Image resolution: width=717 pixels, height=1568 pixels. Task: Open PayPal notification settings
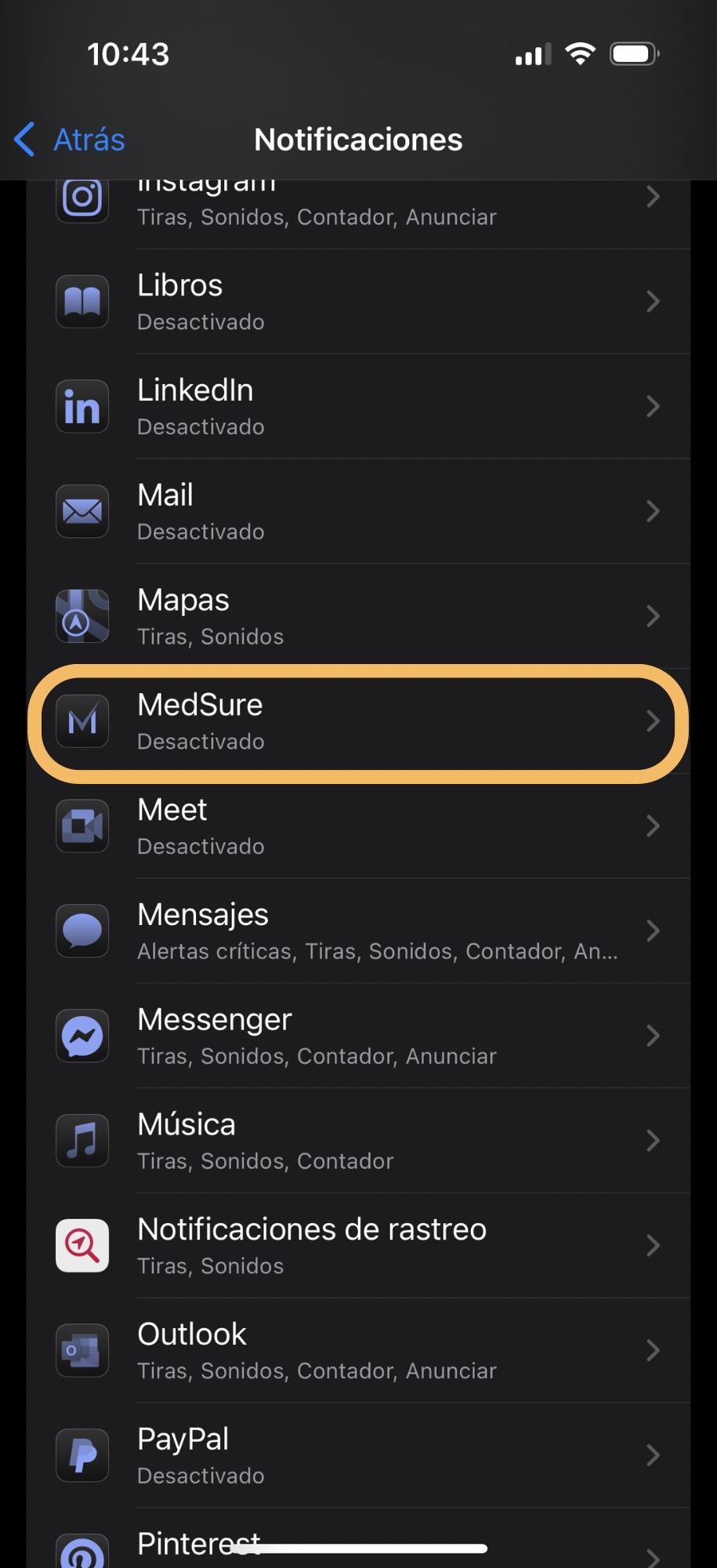coord(358,1457)
